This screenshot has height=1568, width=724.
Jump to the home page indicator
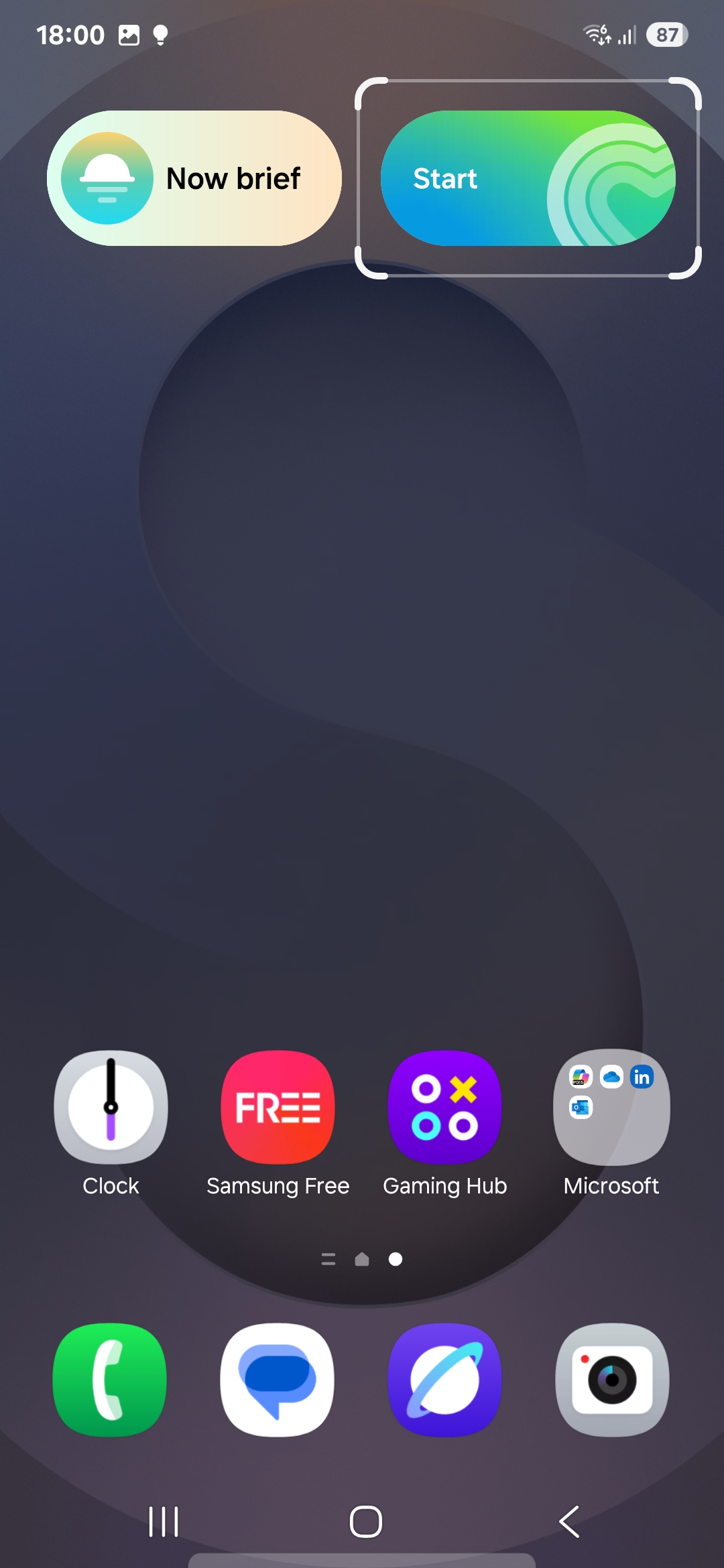click(x=362, y=1260)
